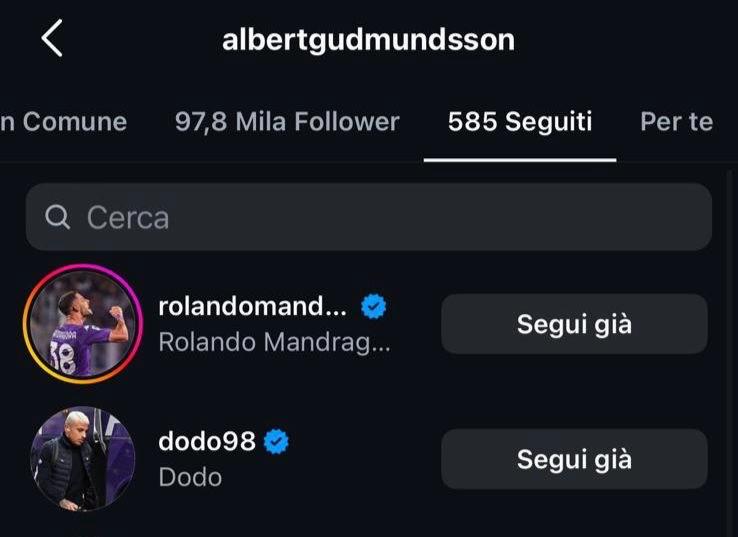Tap Segui già next to dodo98
Viewport: 738px width, 537px height.
tap(574, 459)
